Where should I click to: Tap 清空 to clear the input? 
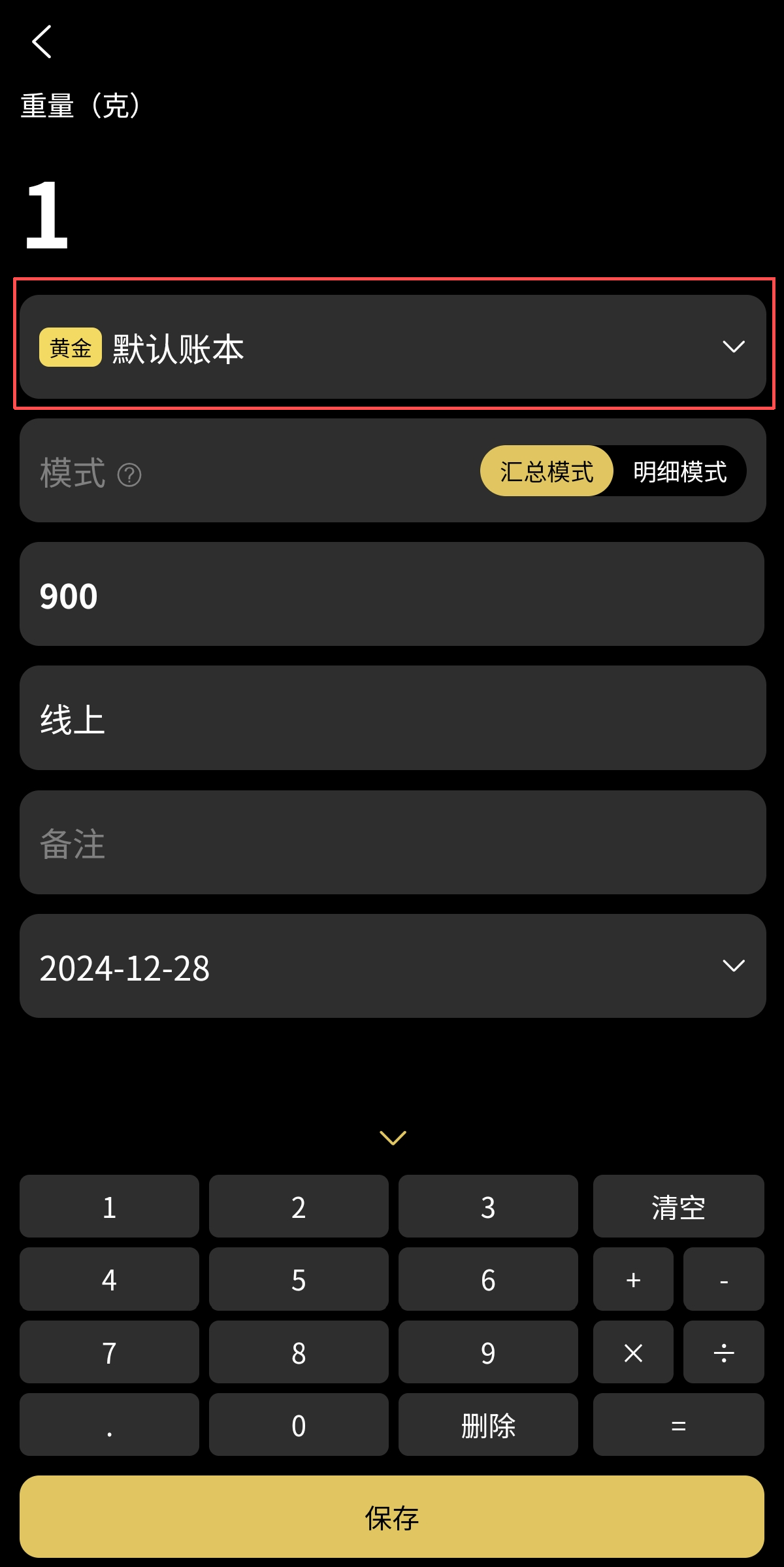tap(678, 1207)
